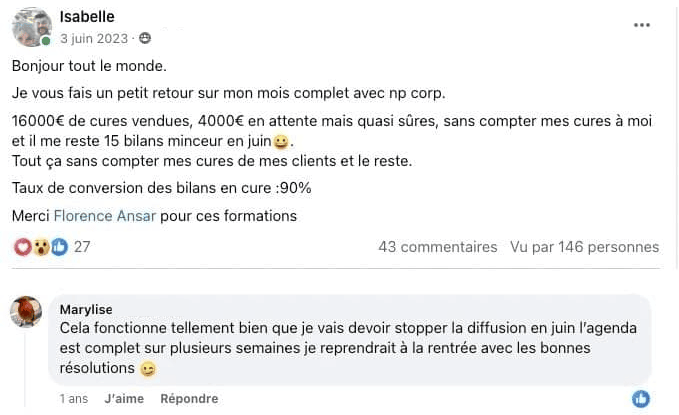Open Isabelle's profile from her name
This screenshot has width=679, height=415.
[87, 17]
